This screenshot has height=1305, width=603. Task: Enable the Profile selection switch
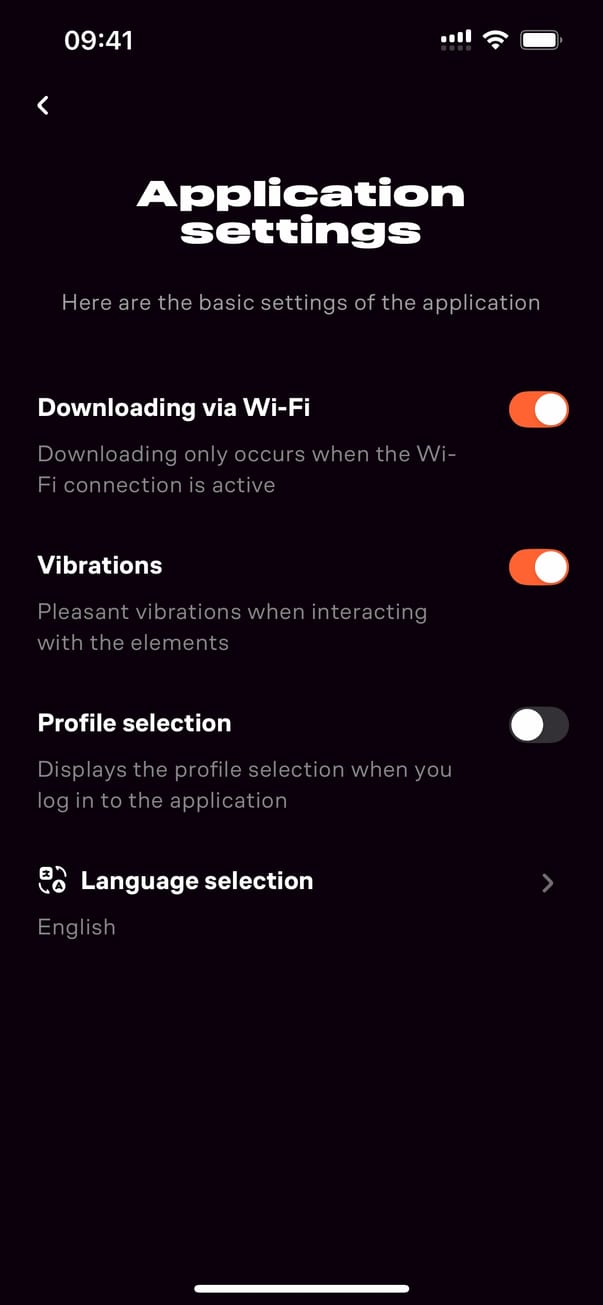(538, 725)
